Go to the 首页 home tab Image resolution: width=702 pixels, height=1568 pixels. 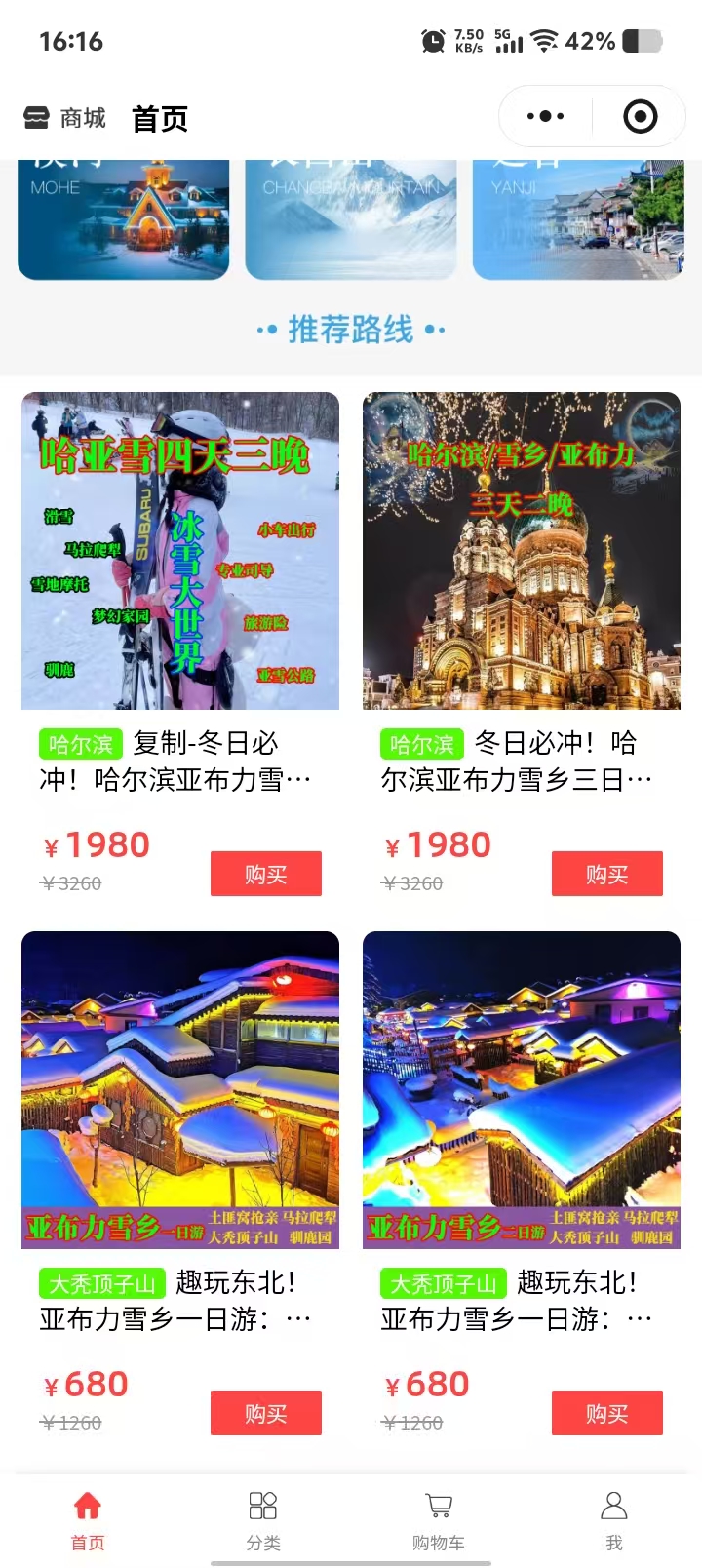(x=88, y=1519)
